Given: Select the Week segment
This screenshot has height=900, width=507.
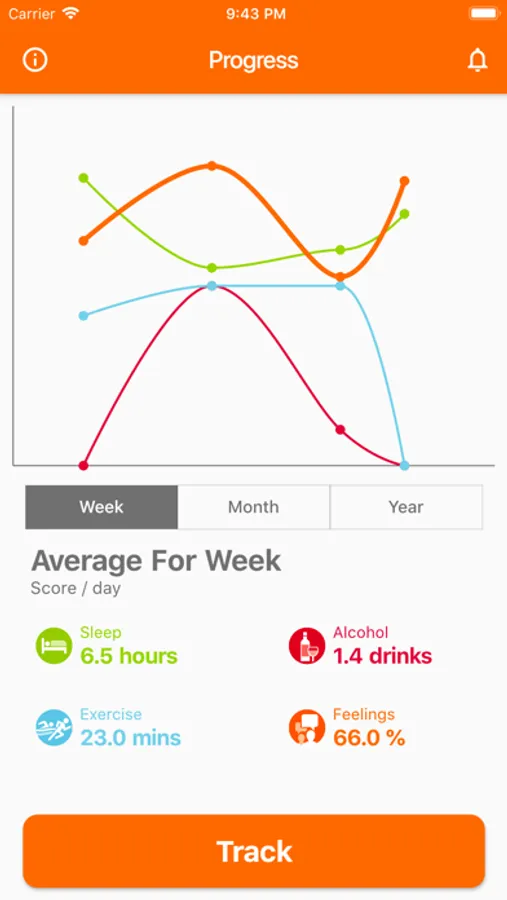Looking at the screenshot, I should (102, 507).
